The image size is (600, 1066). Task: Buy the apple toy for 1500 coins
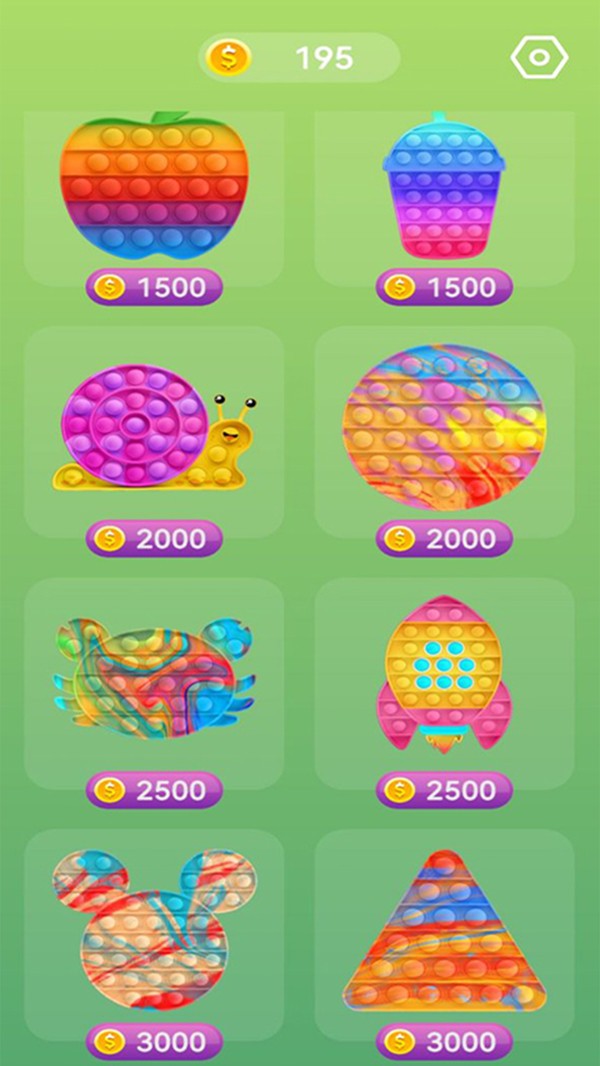[154, 288]
